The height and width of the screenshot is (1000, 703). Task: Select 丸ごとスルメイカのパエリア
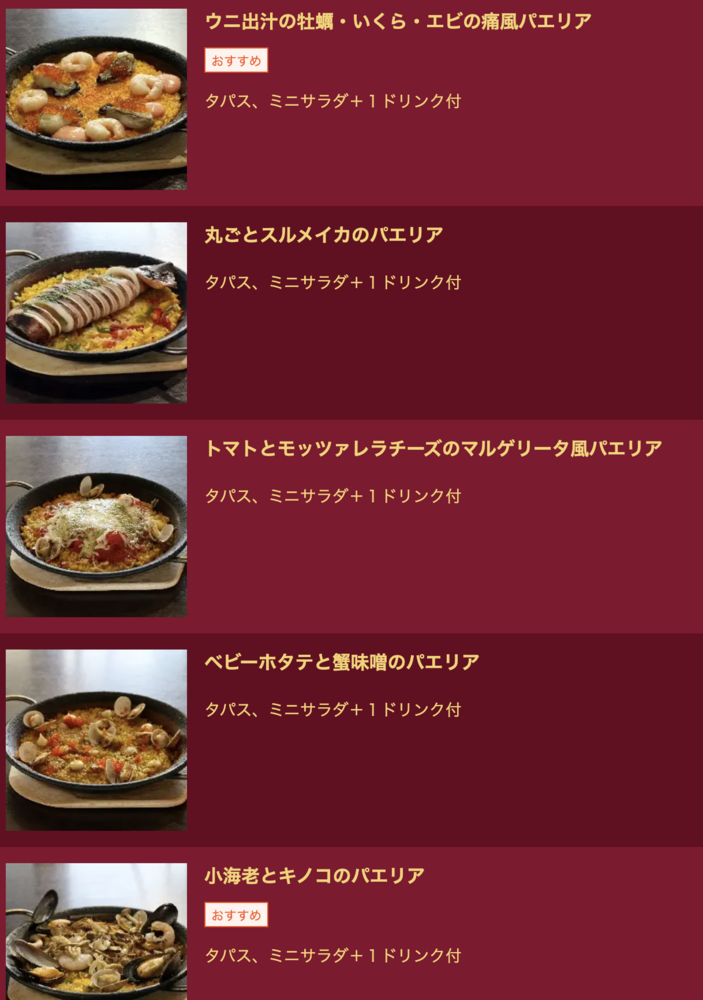pos(324,236)
